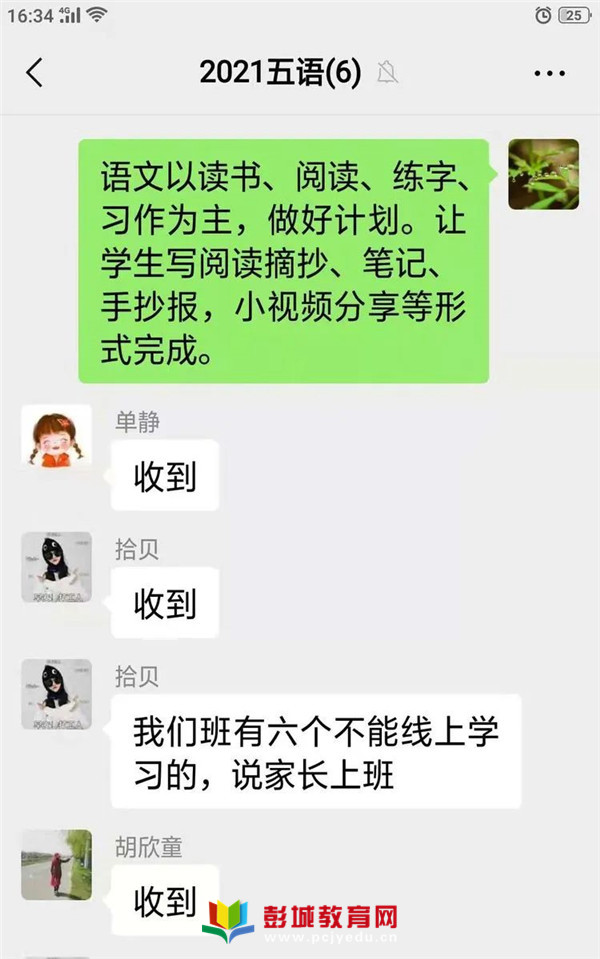This screenshot has height=959, width=600.
Task: Open 拾贝's avatar beside the 家长上班 message
Action: (56, 693)
